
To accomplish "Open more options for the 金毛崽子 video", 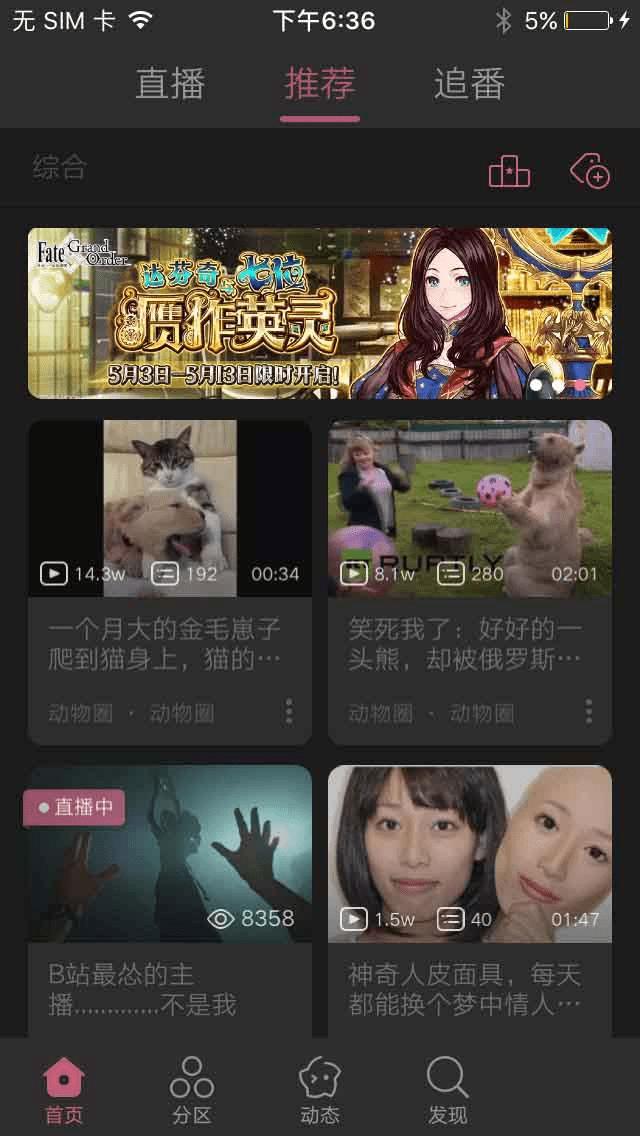I will coord(289,711).
